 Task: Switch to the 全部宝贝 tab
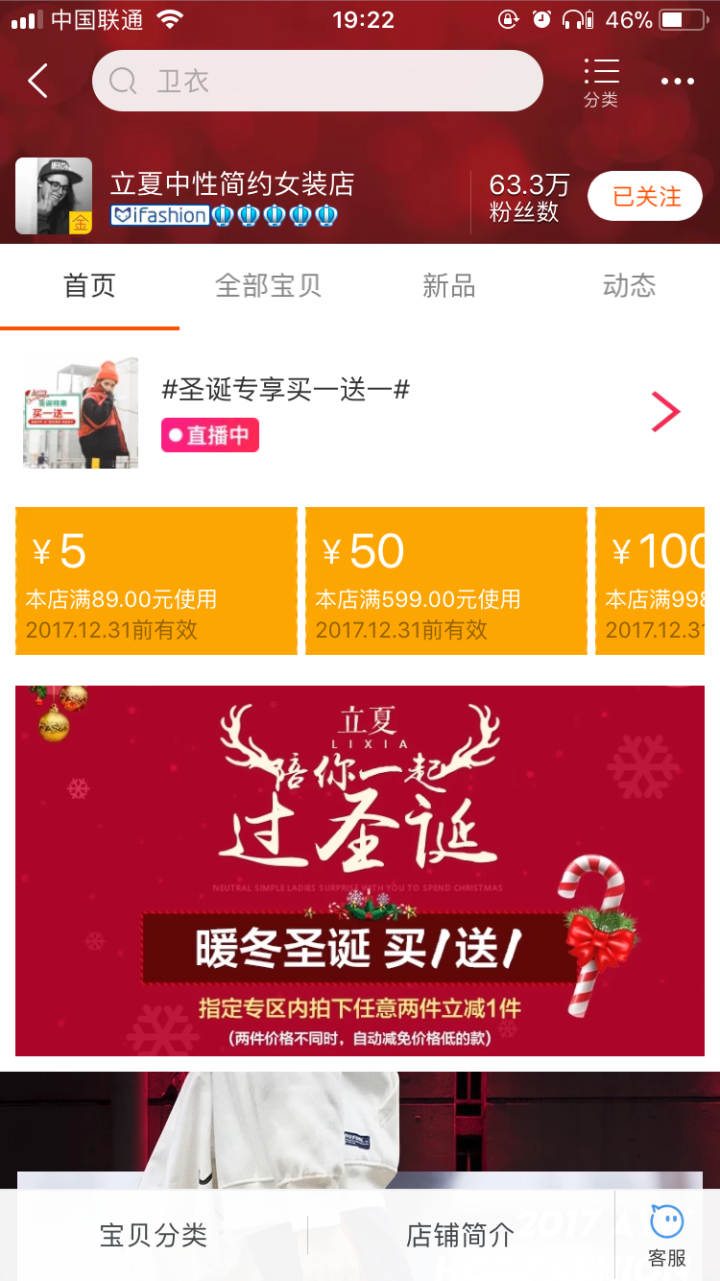pyautogui.click(x=268, y=286)
